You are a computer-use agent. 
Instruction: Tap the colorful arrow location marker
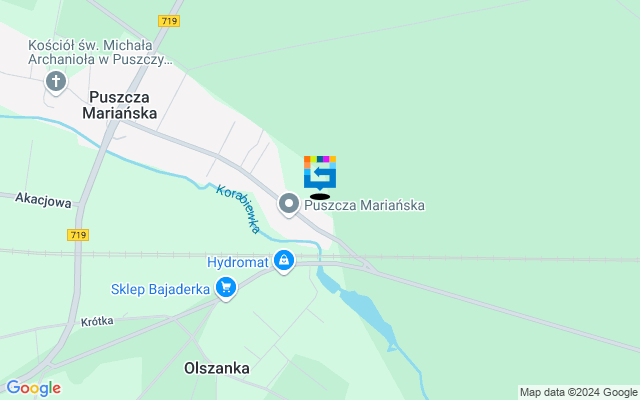click(320, 172)
